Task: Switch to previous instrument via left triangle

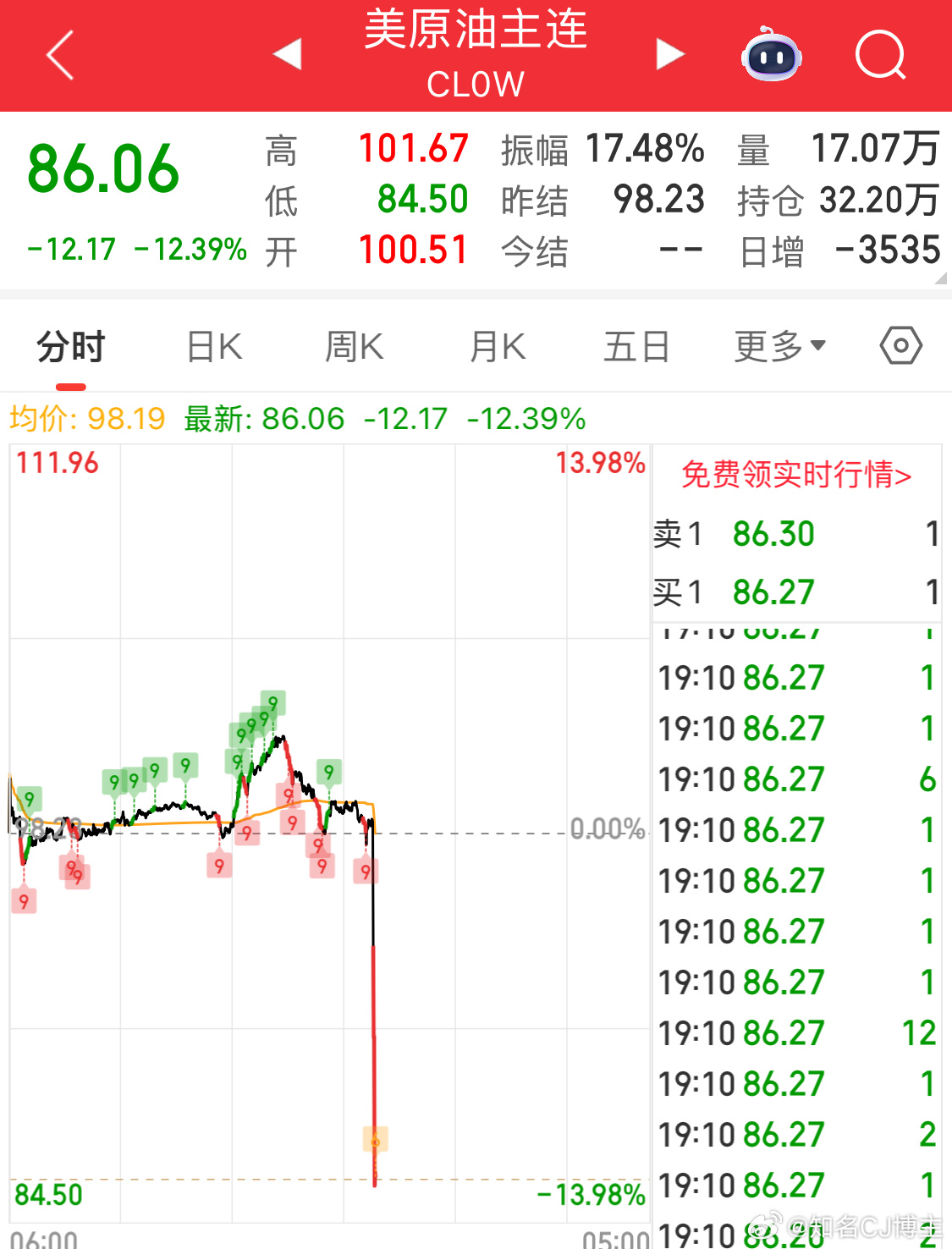Action: [x=288, y=53]
